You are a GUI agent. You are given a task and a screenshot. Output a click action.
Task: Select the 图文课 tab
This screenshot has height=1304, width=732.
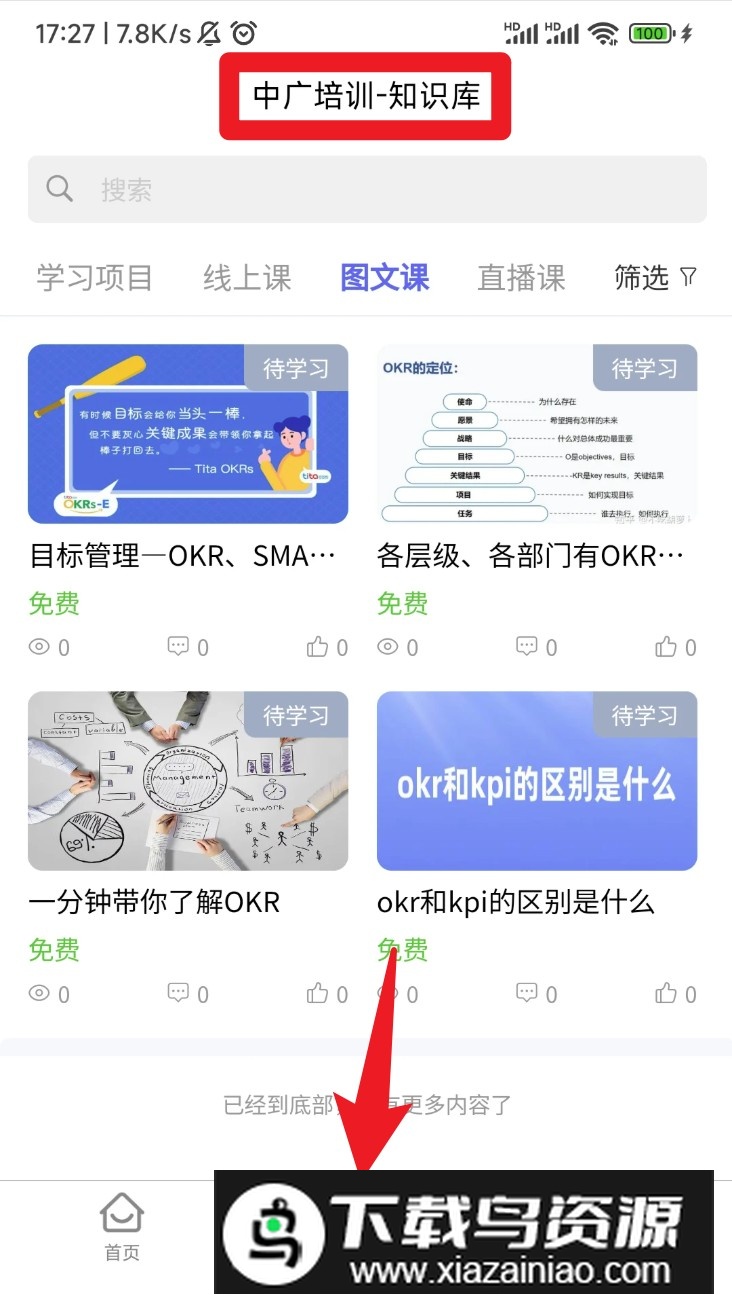click(384, 277)
